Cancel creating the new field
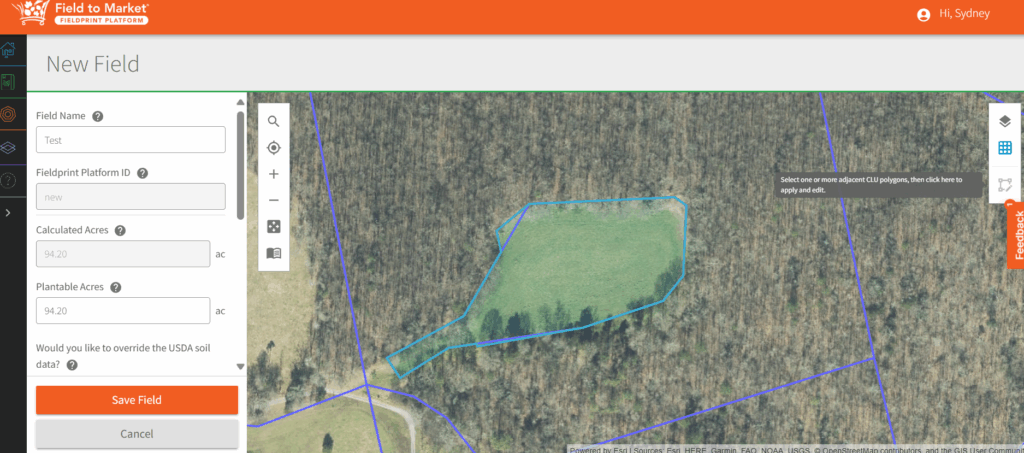The height and width of the screenshot is (453, 1024). coord(137,434)
